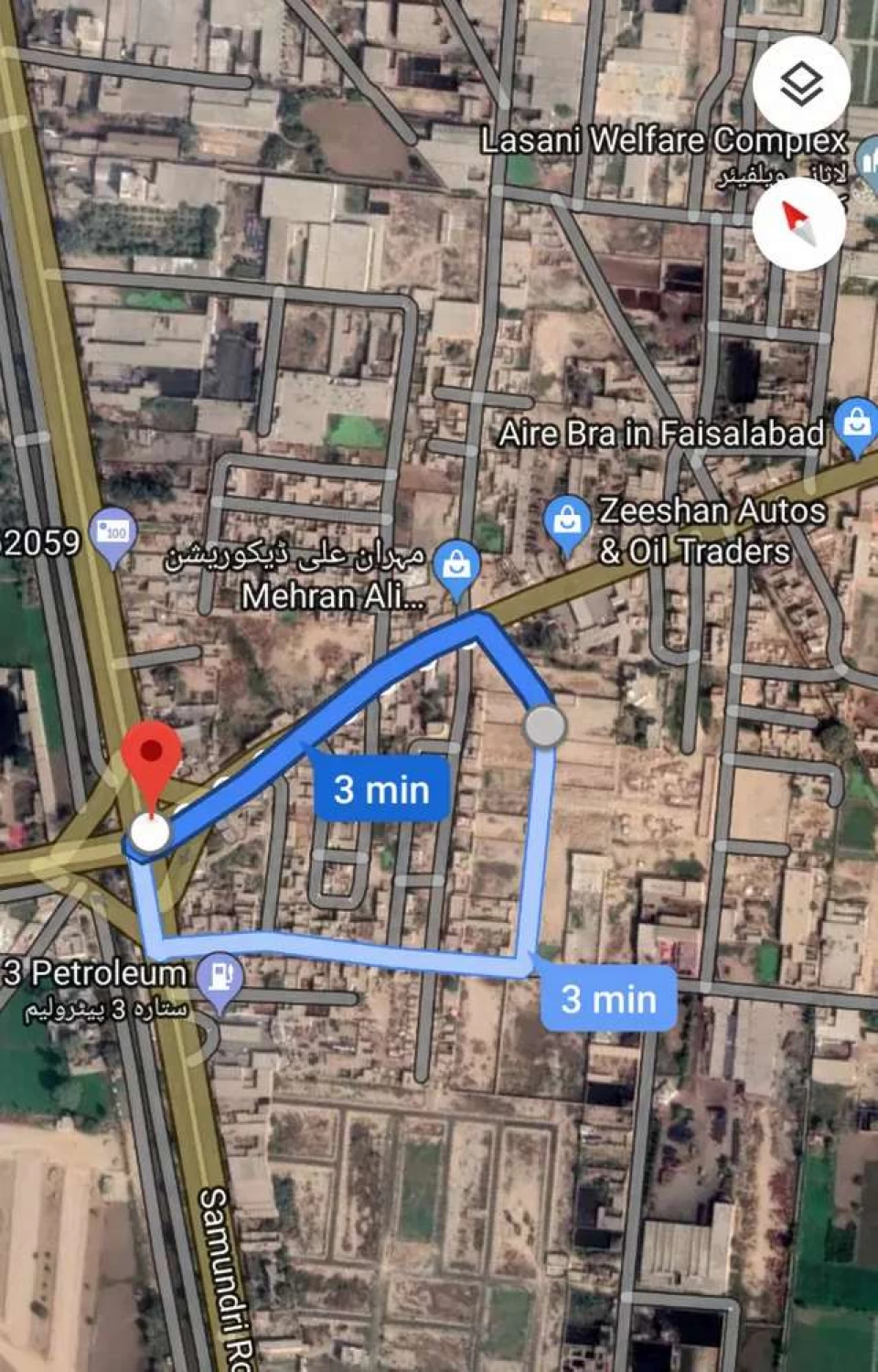Screen dimensions: 878x1372
Task: Open the Mehran Ali shop marker
Action: pos(456,568)
